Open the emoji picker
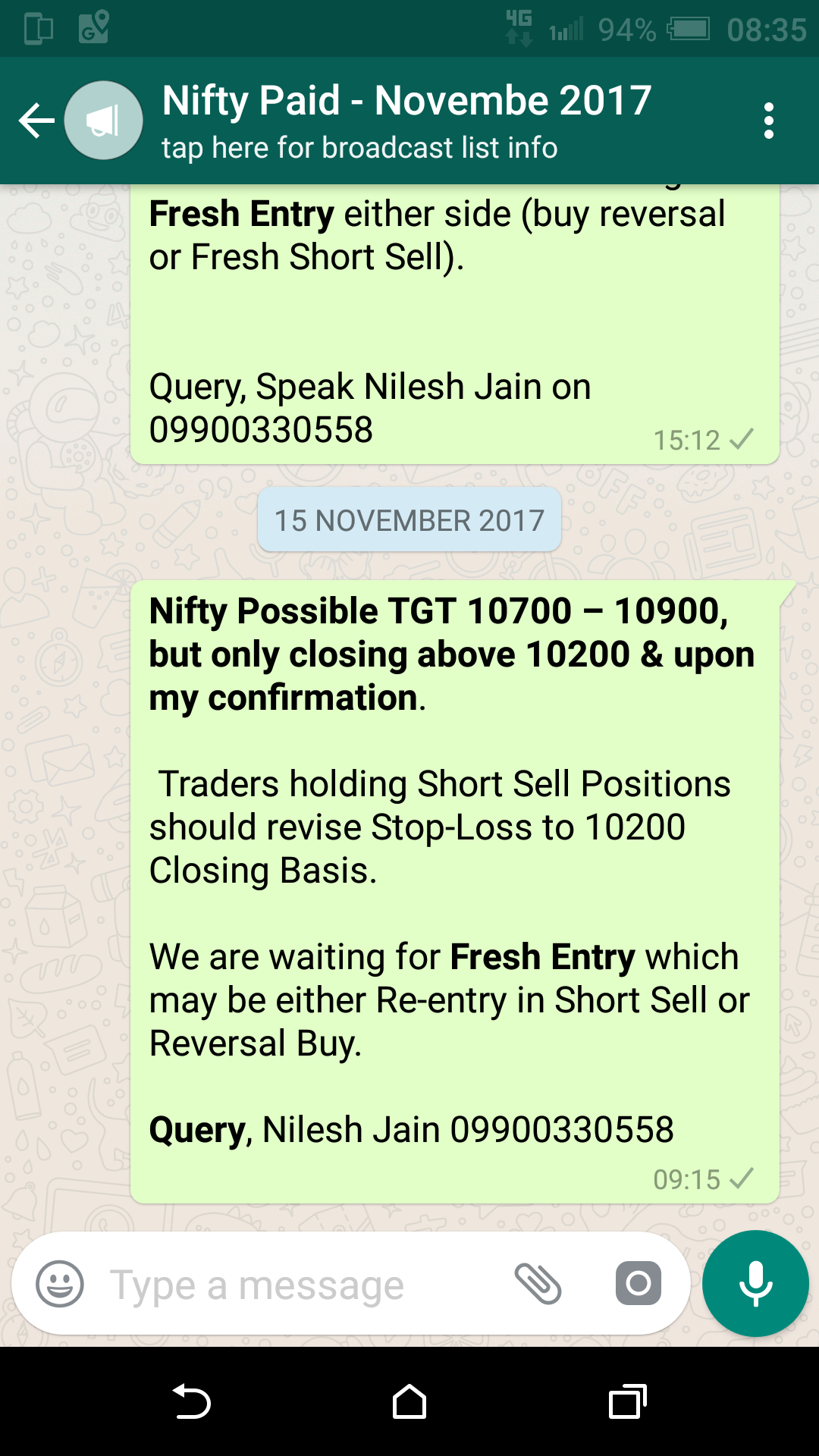The image size is (819, 1456). coord(60,1284)
